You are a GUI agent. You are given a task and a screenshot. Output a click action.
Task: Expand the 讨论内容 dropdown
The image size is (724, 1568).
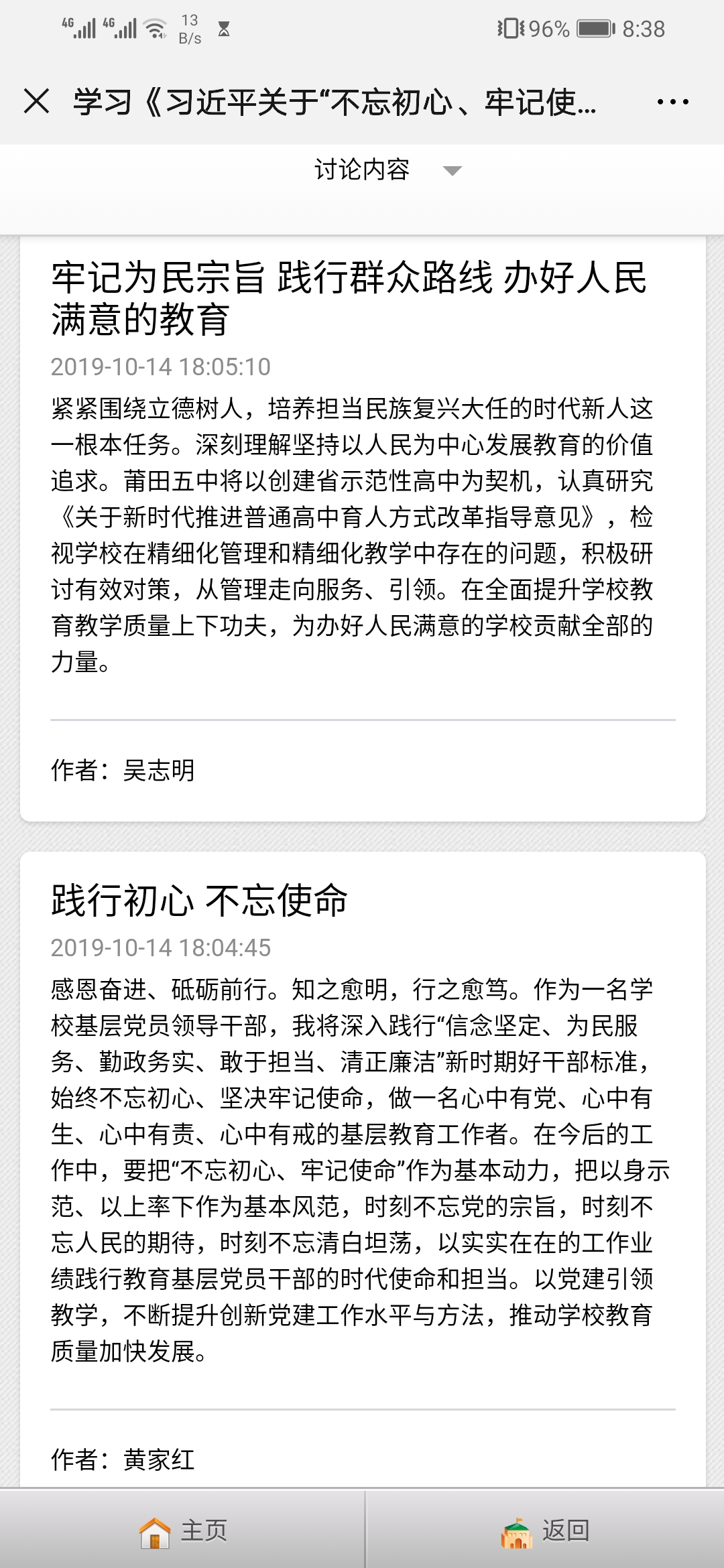(387, 170)
